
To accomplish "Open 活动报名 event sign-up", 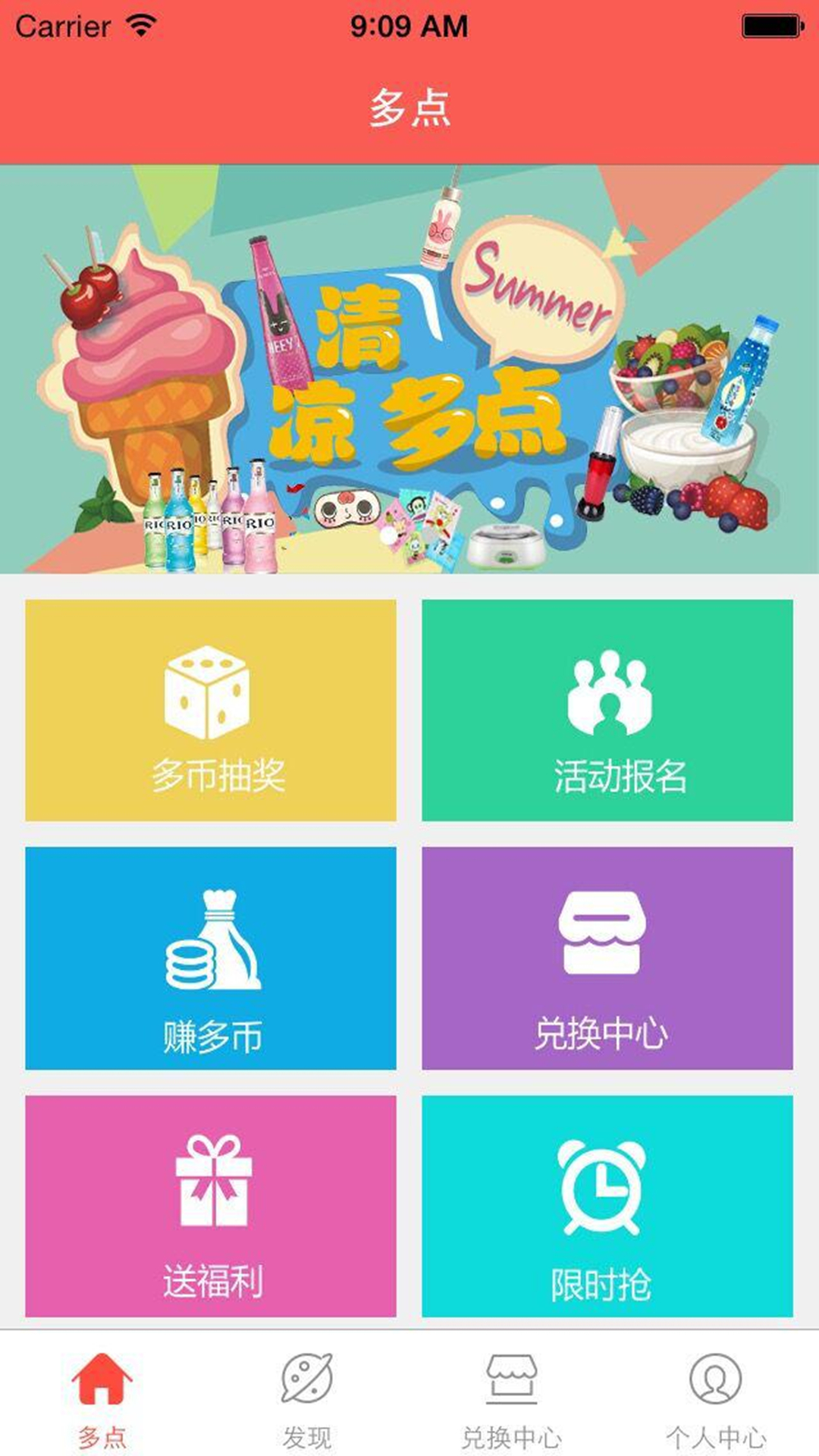I will pos(607,710).
